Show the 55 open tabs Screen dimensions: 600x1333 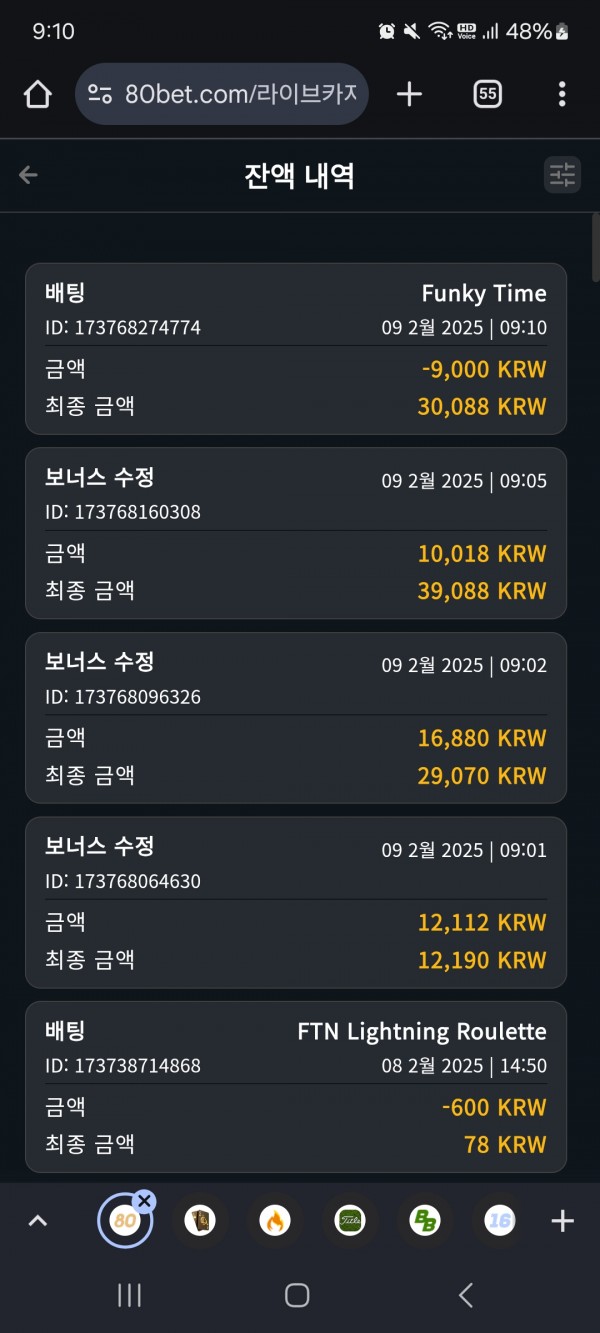[487, 94]
